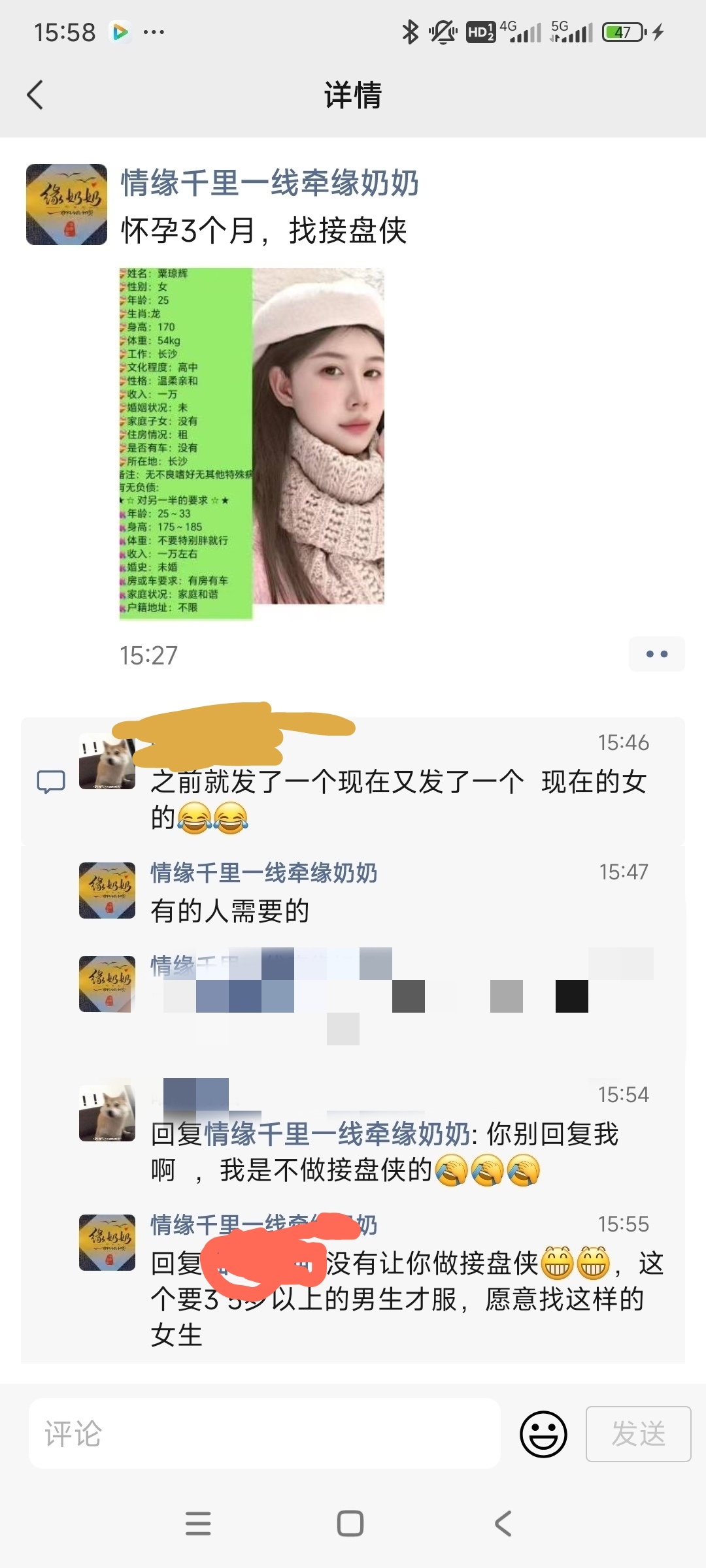The width and height of the screenshot is (706, 1568).
Task: Open the post author's avatar at top
Action: pyautogui.click(x=67, y=204)
